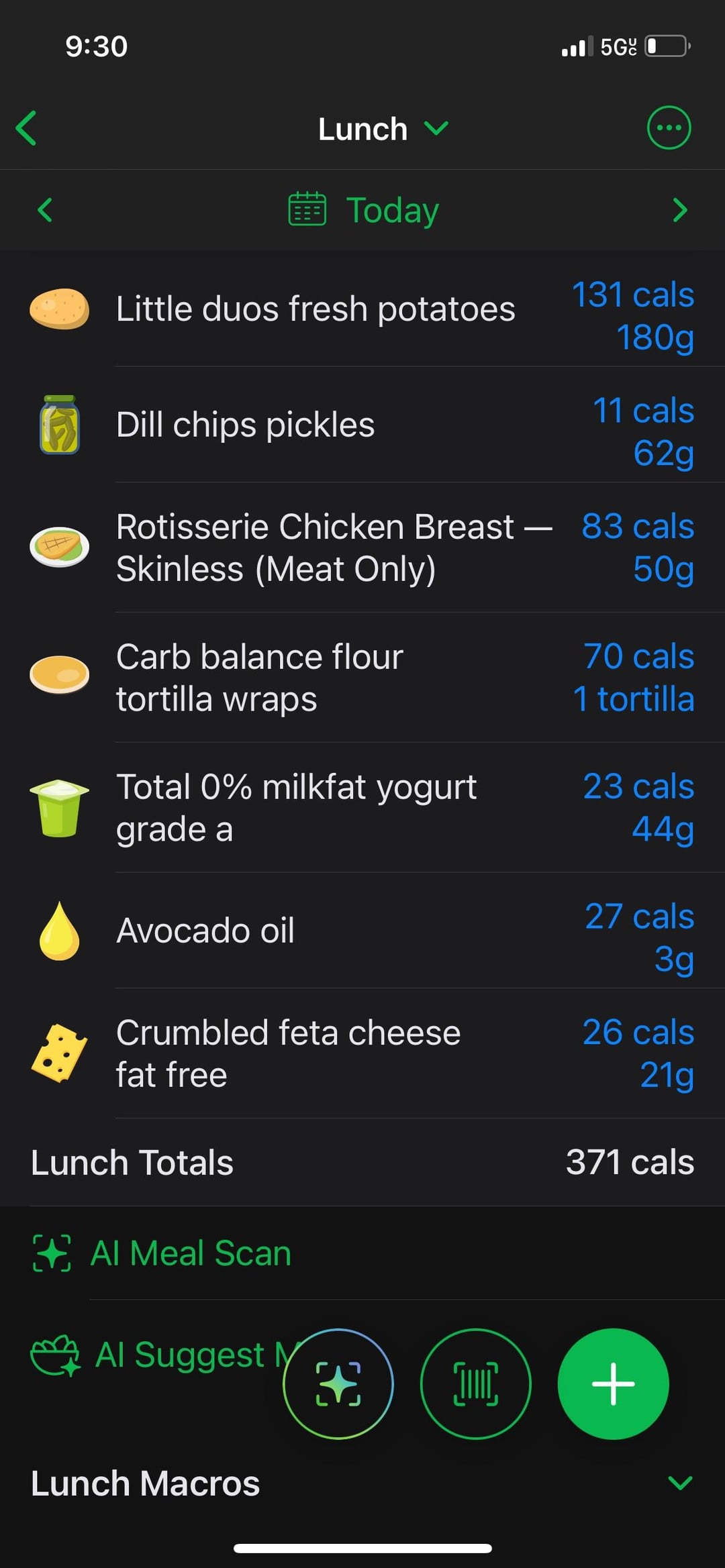The image size is (725, 1568).
Task: Go to the next day
Action: [679, 210]
